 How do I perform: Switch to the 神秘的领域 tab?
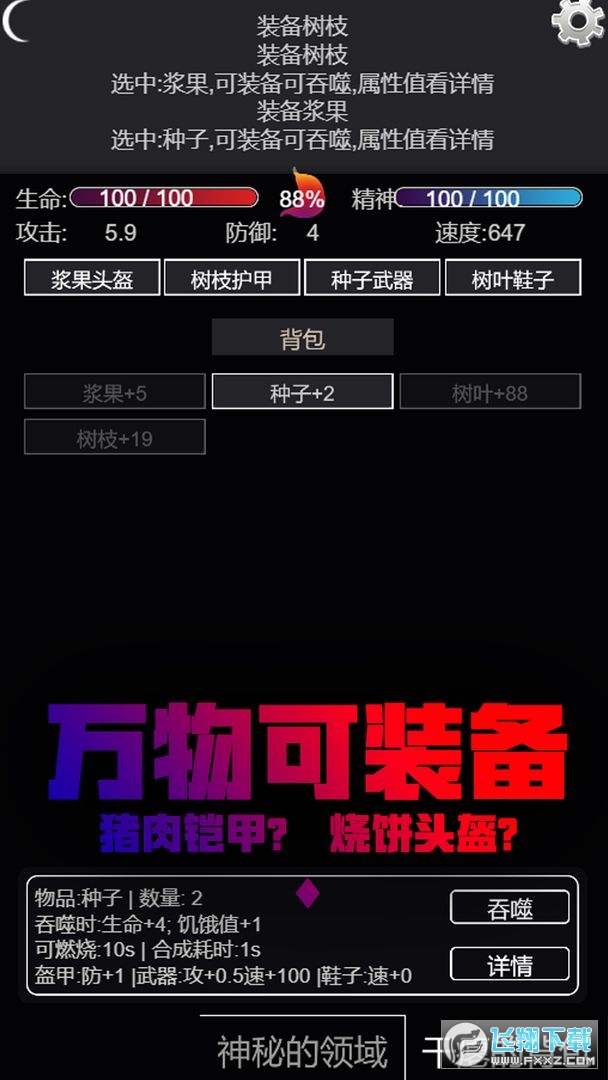click(302, 1050)
